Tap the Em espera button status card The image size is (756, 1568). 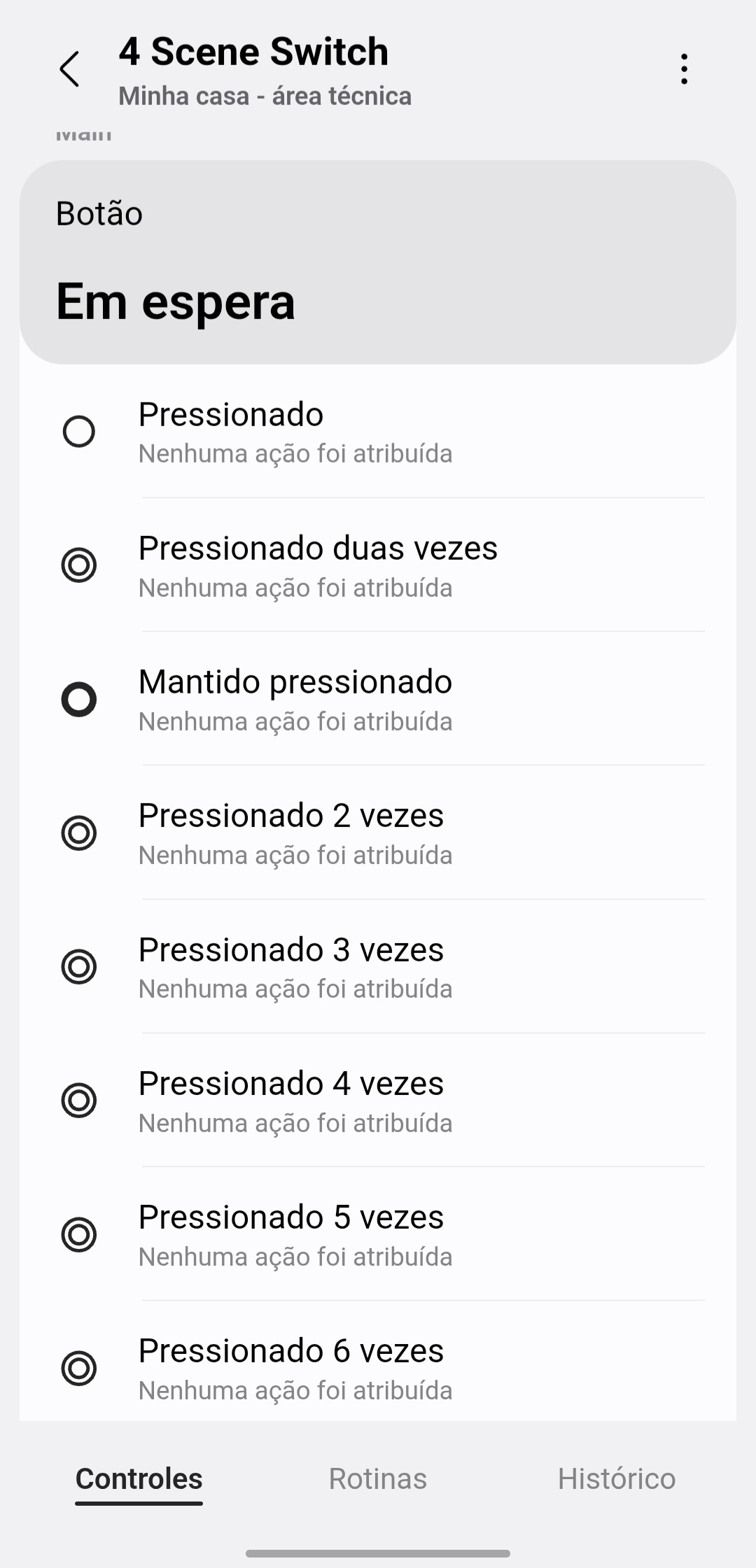(378, 301)
